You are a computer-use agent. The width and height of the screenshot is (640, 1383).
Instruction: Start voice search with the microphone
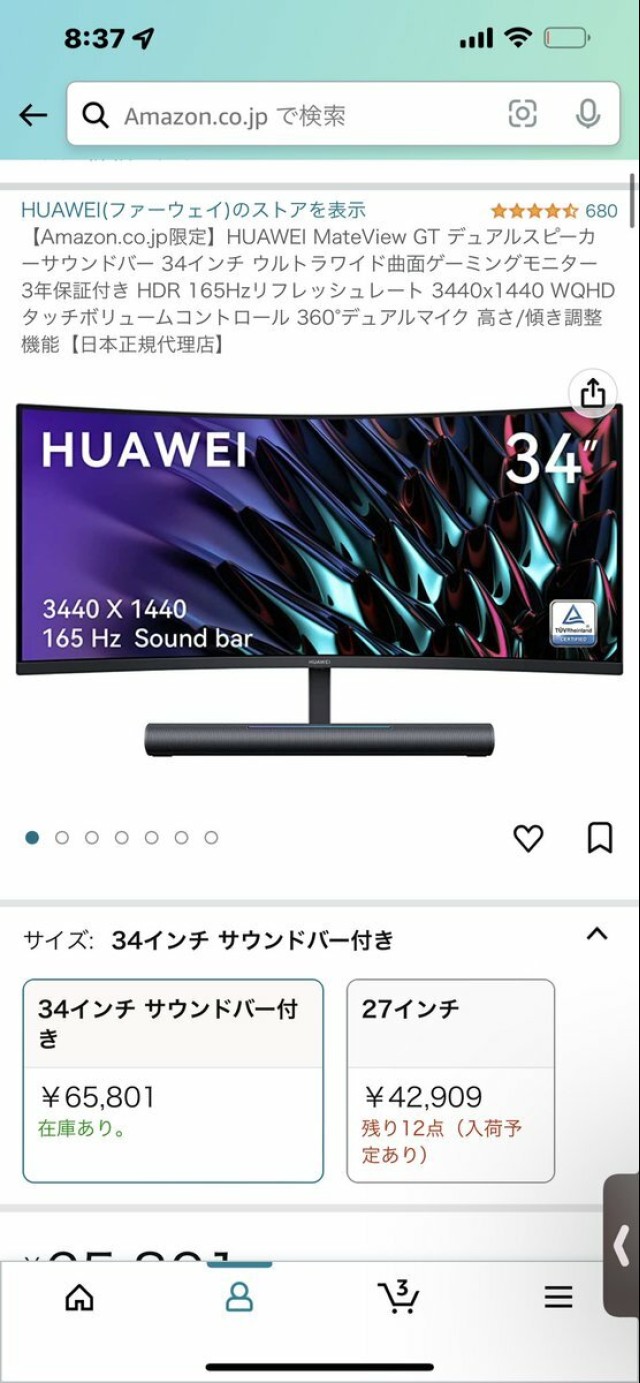coord(587,115)
